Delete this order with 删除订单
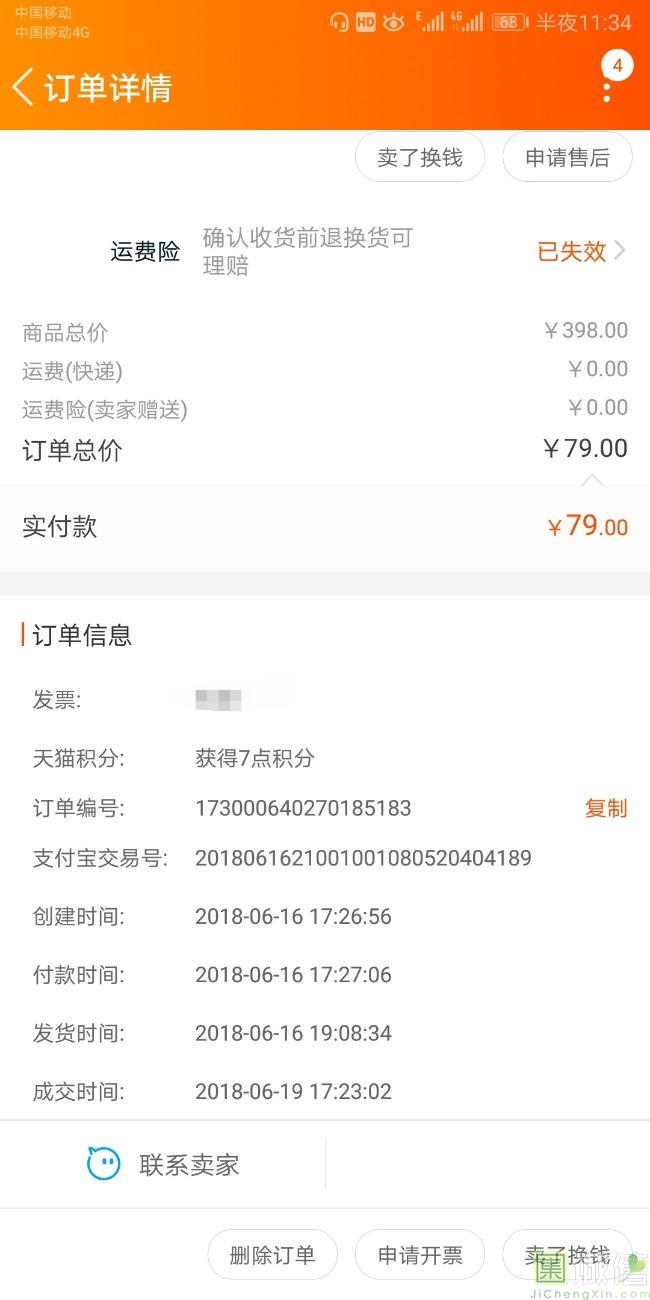The height and width of the screenshot is (1300, 650). pos(272,1255)
